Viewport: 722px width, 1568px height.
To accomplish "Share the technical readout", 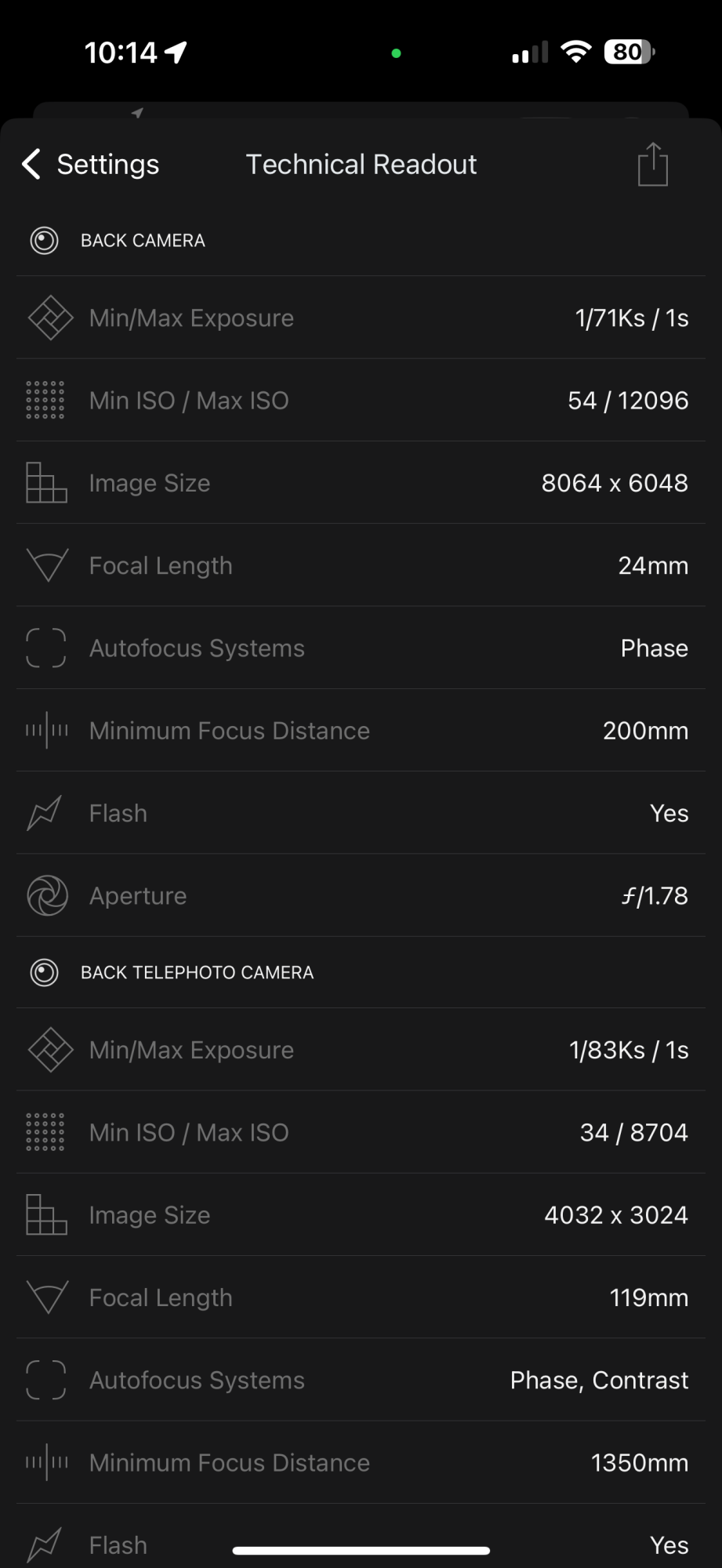I will (x=652, y=165).
